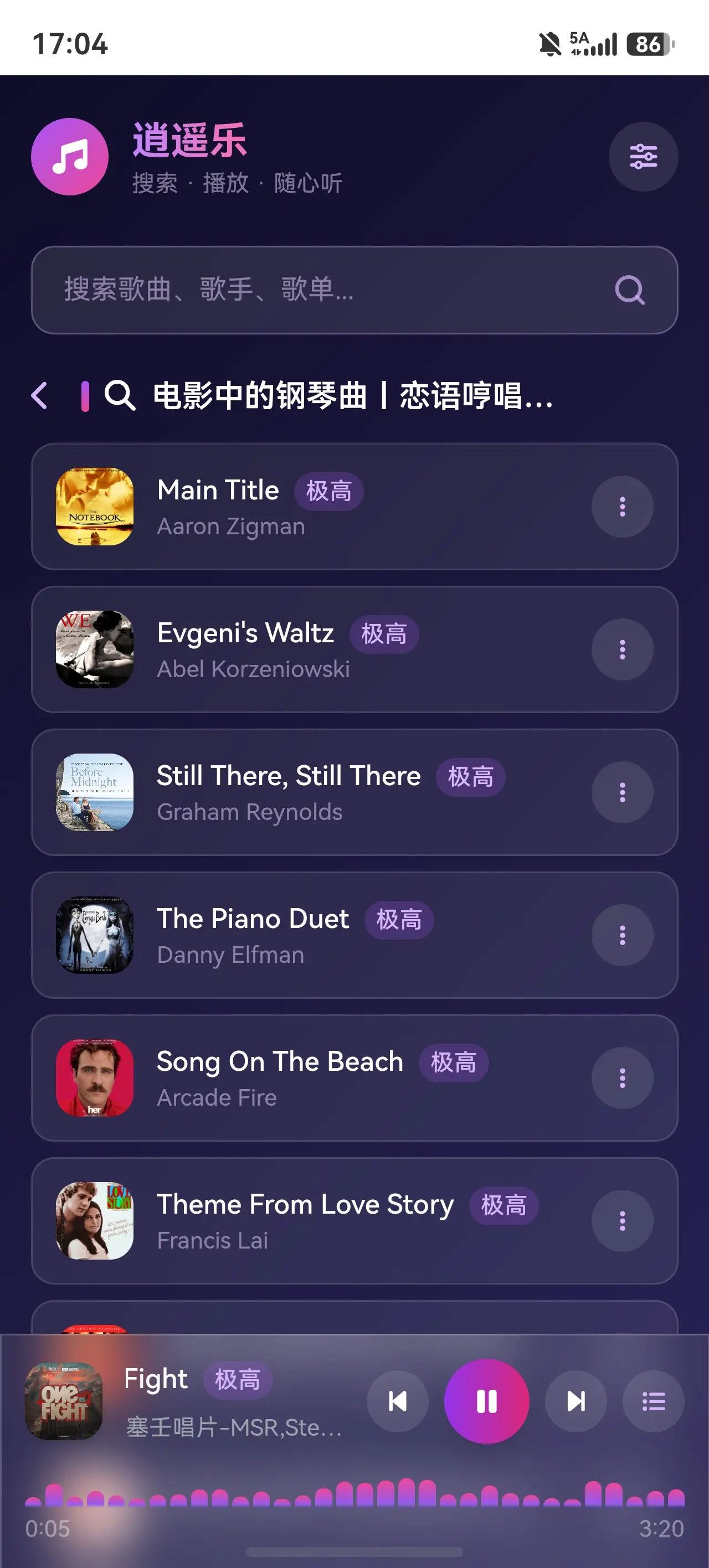Skip to the previous track
The height and width of the screenshot is (1568, 709).
point(397,1401)
